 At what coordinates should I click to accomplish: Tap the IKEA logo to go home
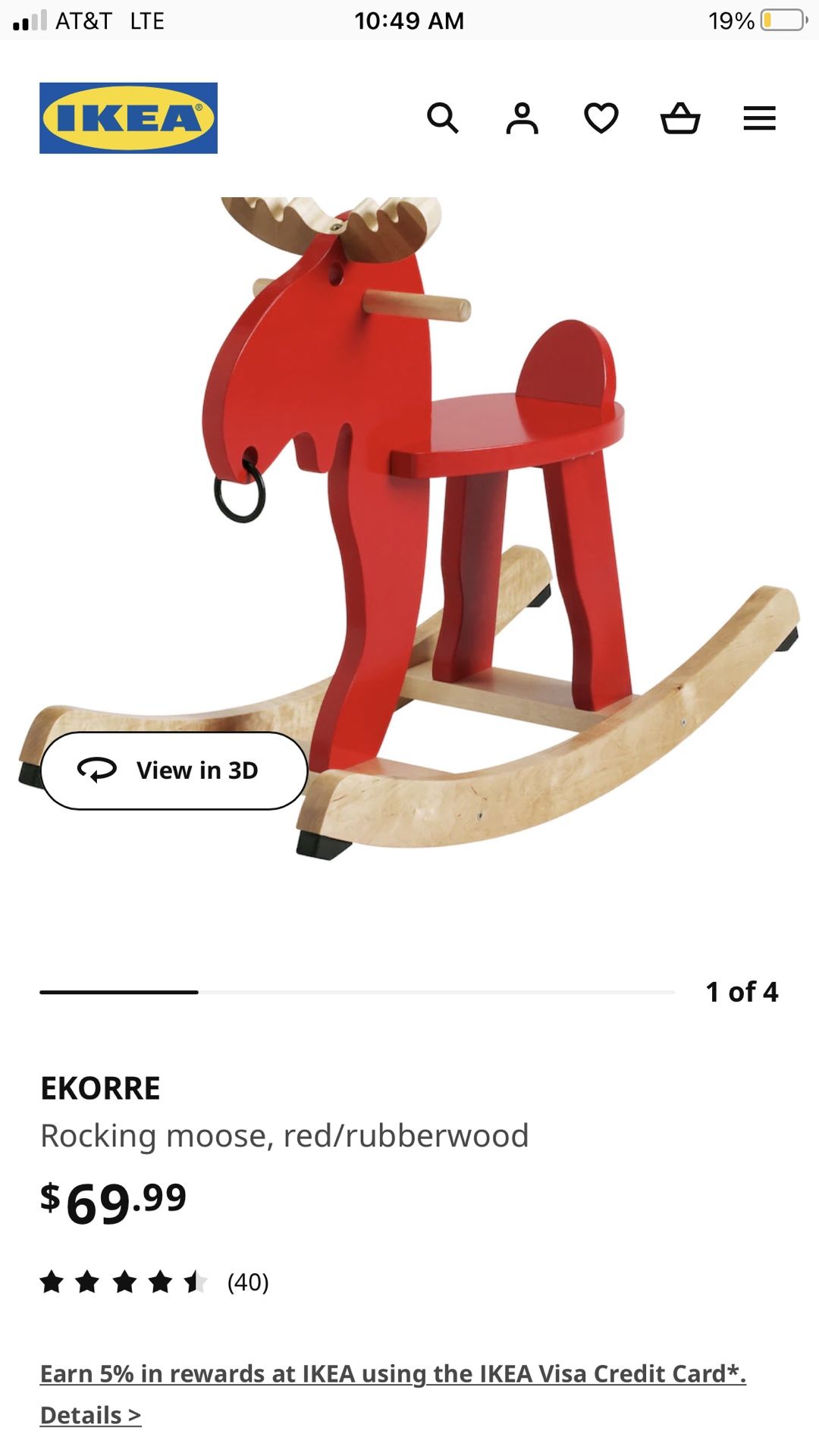click(x=128, y=118)
